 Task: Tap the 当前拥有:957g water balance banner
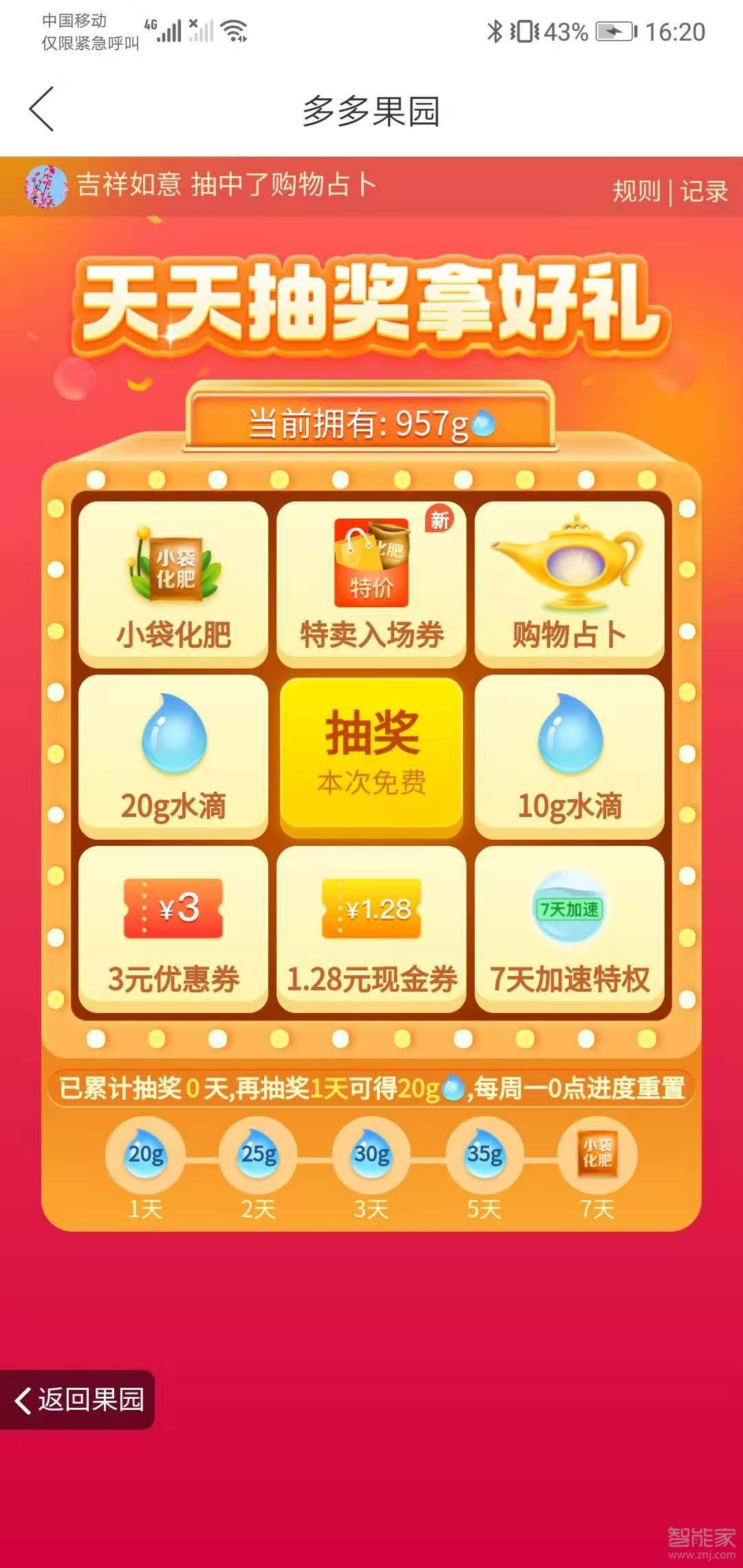click(x=371, y=423)
